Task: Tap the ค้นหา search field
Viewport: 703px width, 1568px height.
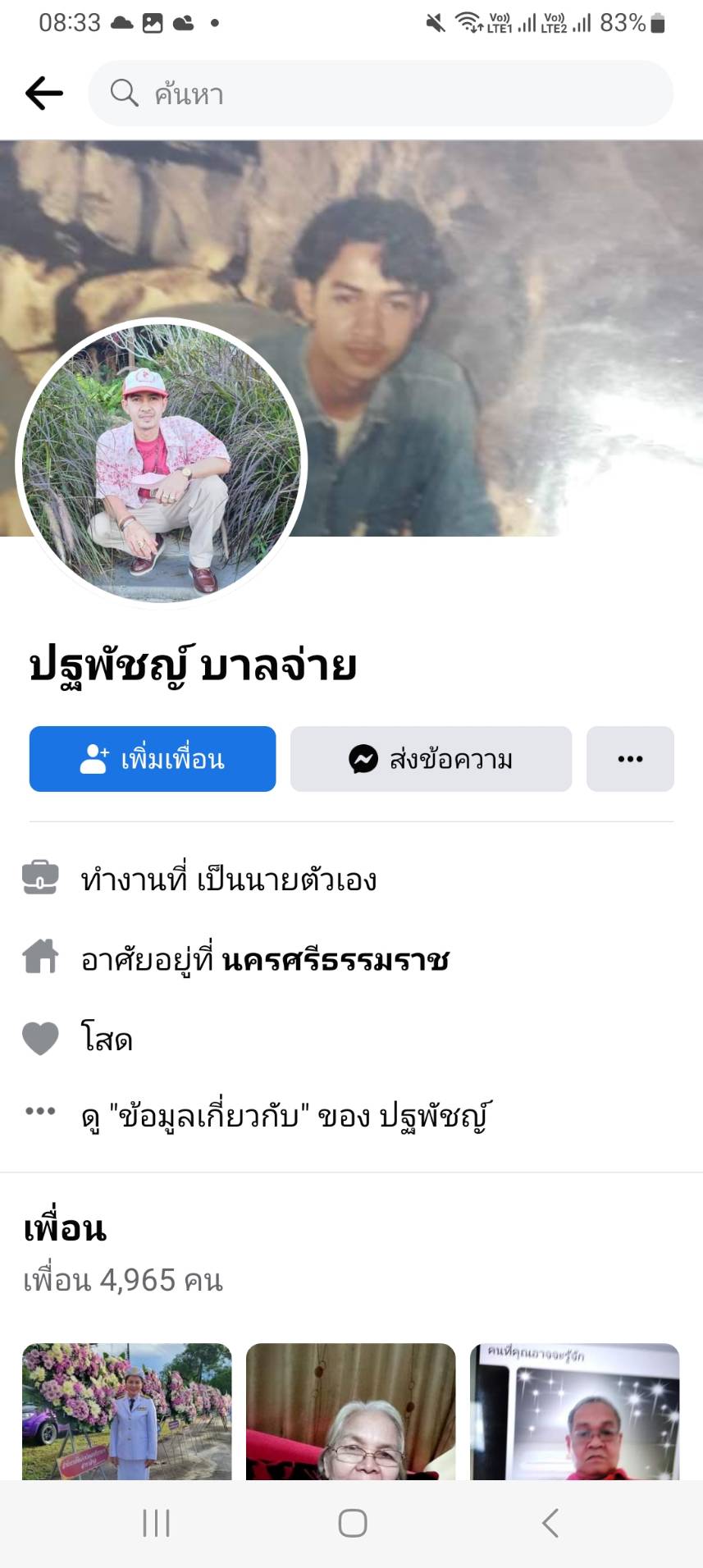Action: pos(381,94)
